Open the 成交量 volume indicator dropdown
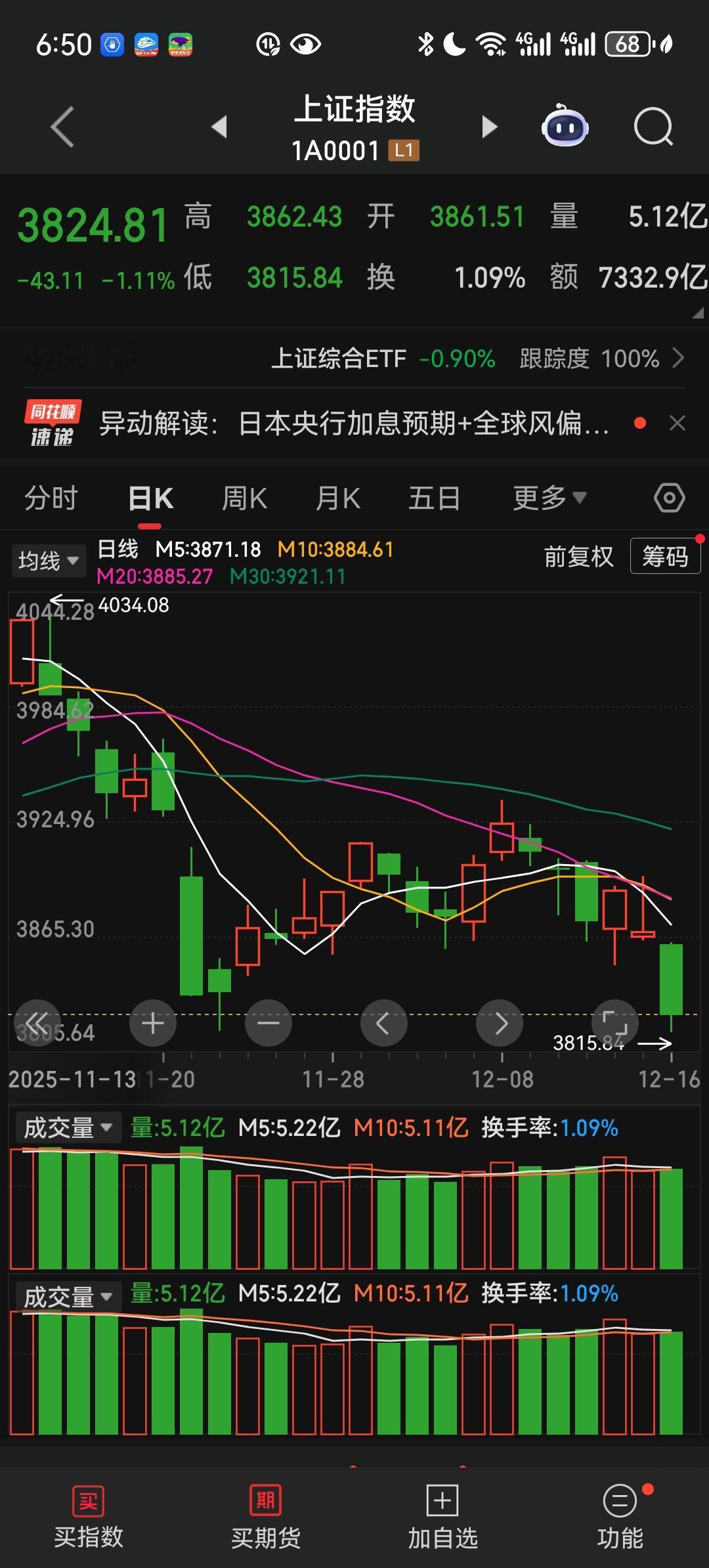 68,1127
